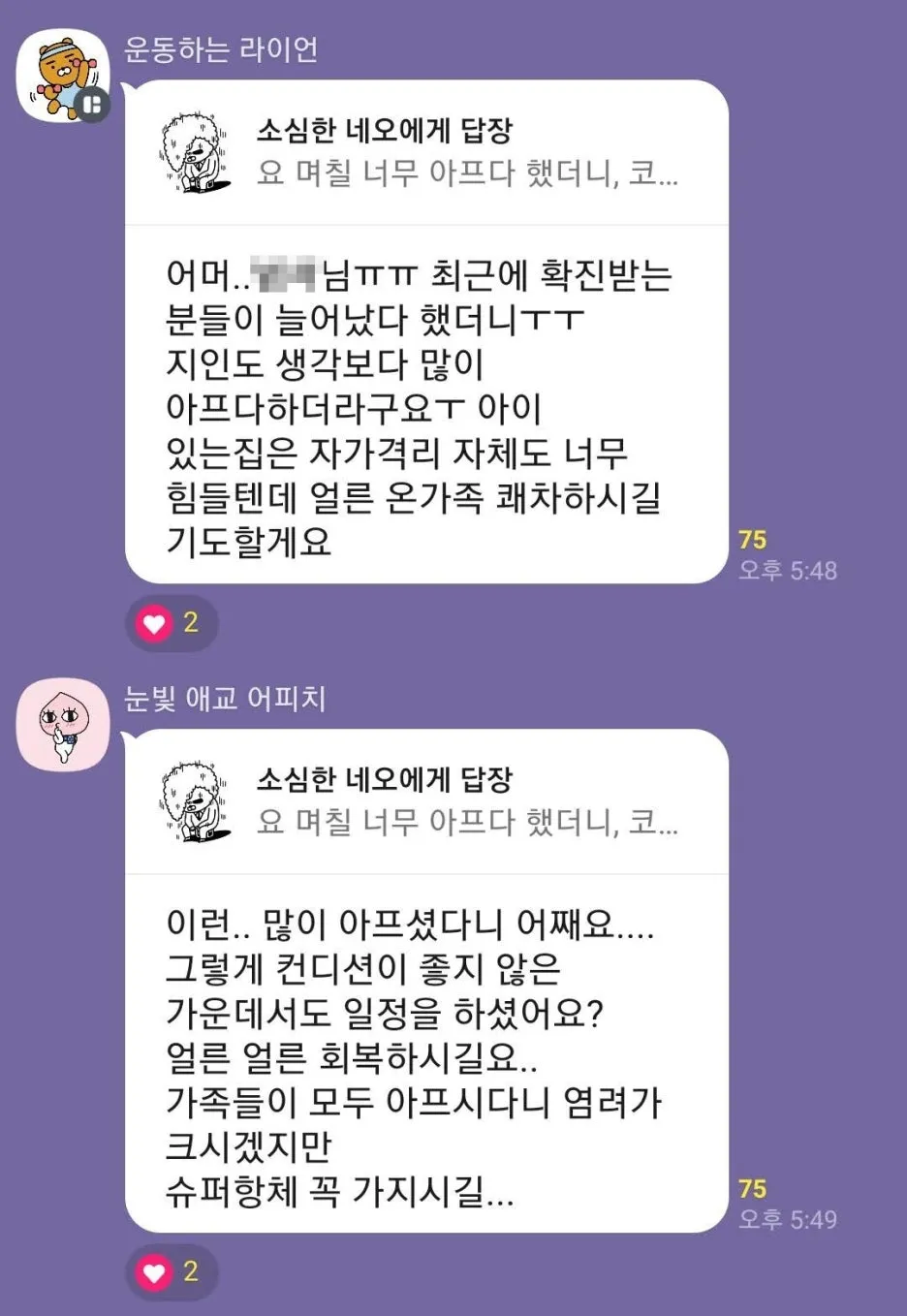Viewport: 907px width, 1316px height.
Task: Select the name label 눈빛 애교 어피치
Action: [x=228, y=698]
